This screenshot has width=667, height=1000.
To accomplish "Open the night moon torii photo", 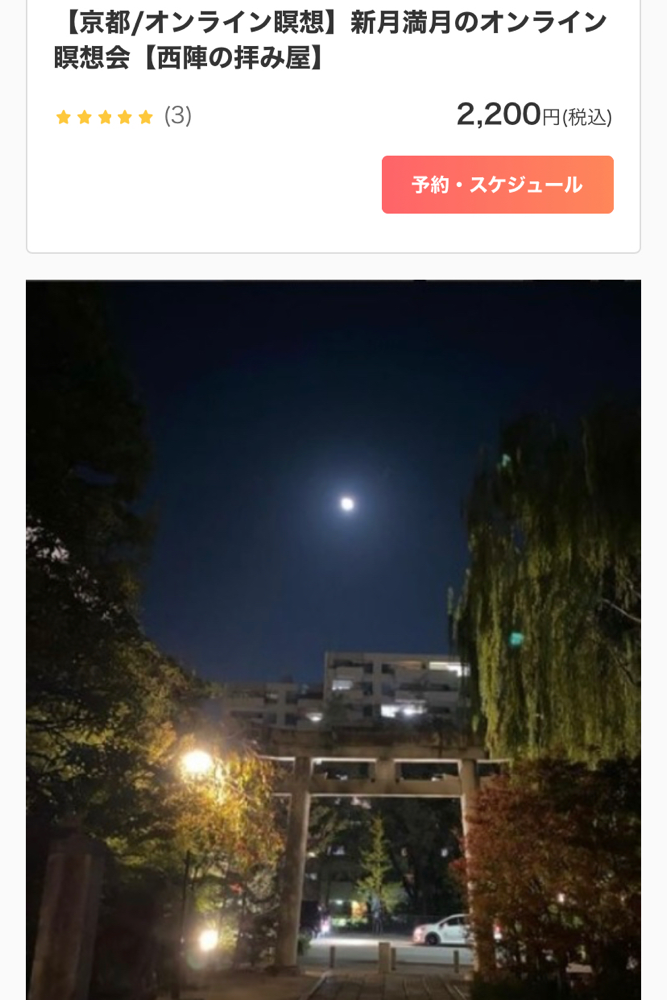I will (333, 640).
